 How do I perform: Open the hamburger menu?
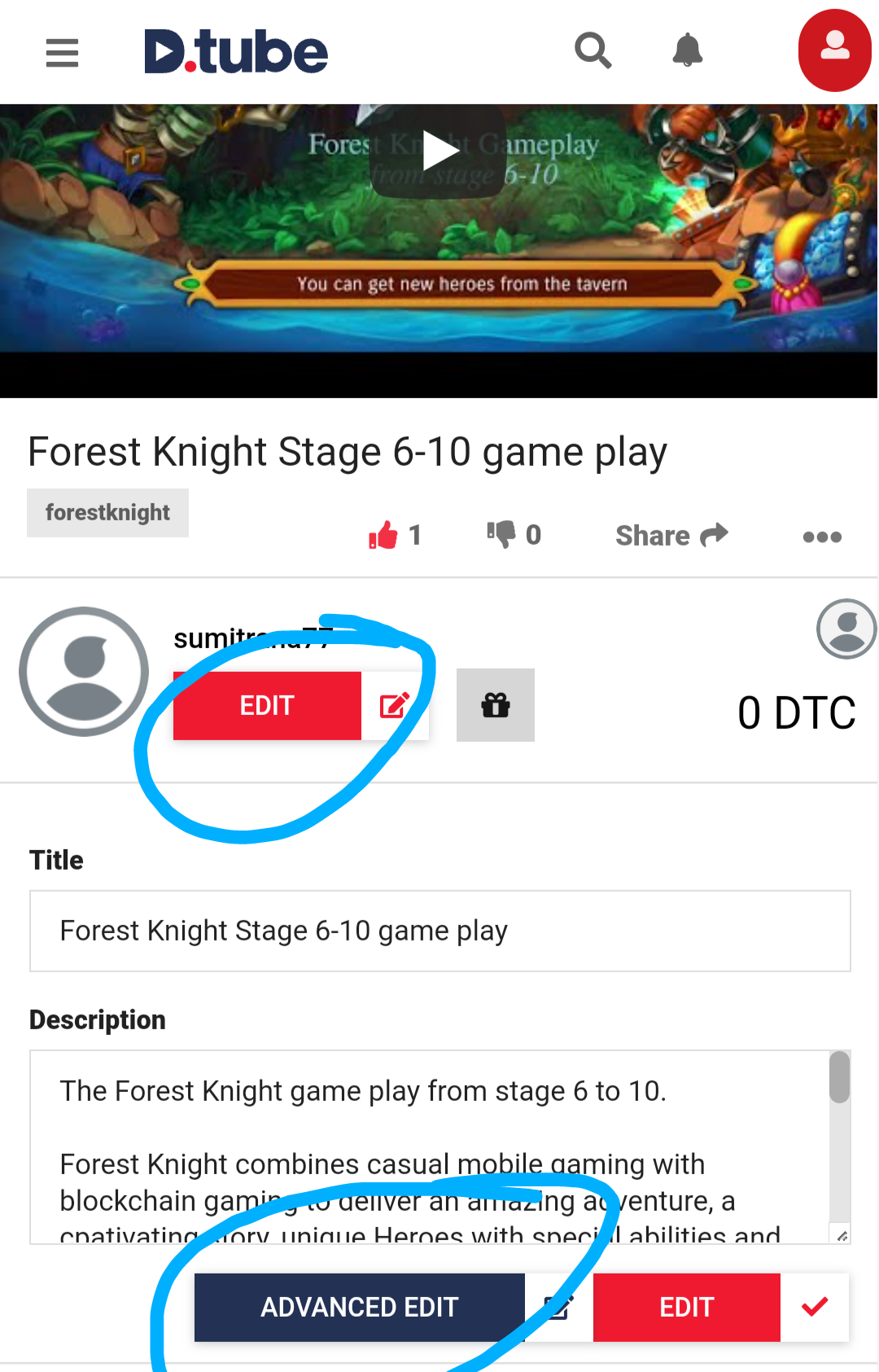(62, 53)
